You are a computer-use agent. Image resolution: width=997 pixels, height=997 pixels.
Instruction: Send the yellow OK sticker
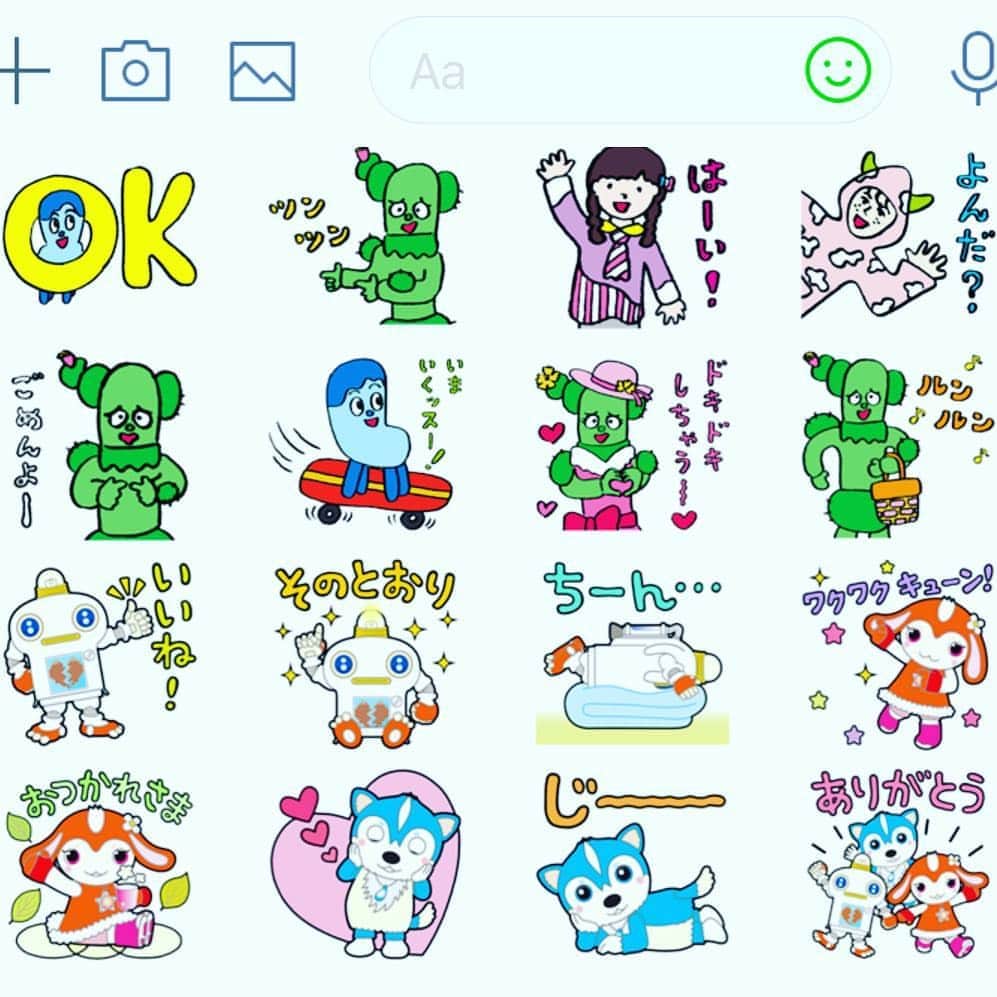98,234
